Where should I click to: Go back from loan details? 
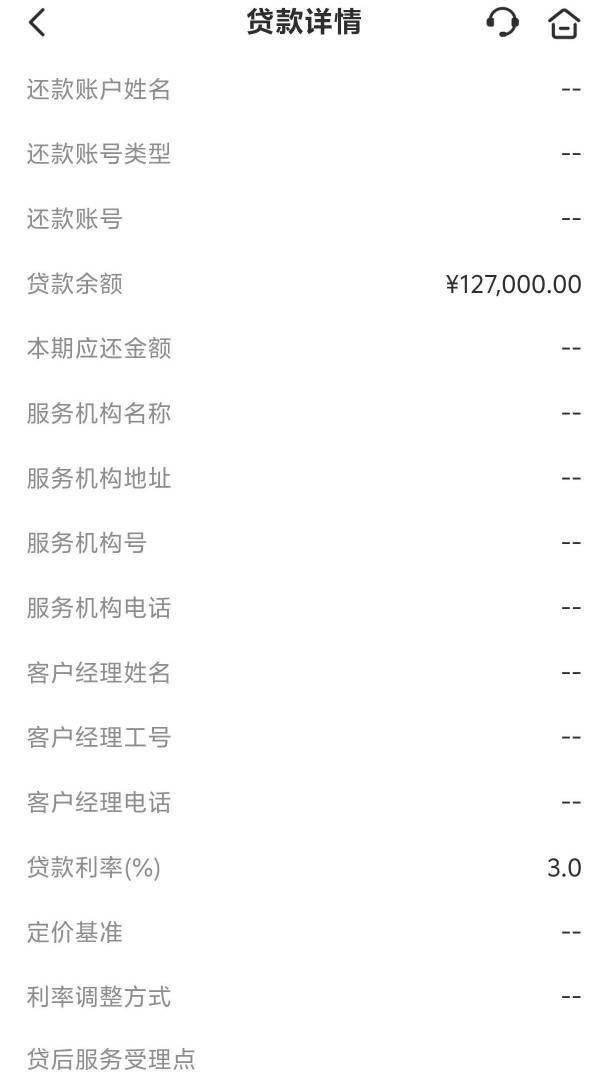coord(37,23)
